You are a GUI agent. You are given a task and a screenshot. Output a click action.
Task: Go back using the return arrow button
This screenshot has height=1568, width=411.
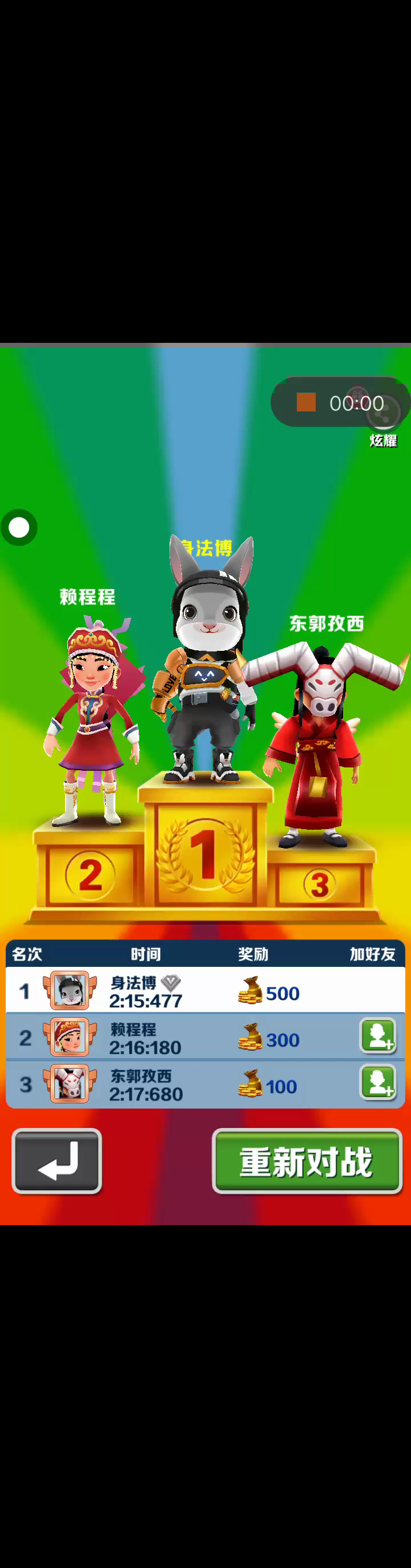[57, 1161]
